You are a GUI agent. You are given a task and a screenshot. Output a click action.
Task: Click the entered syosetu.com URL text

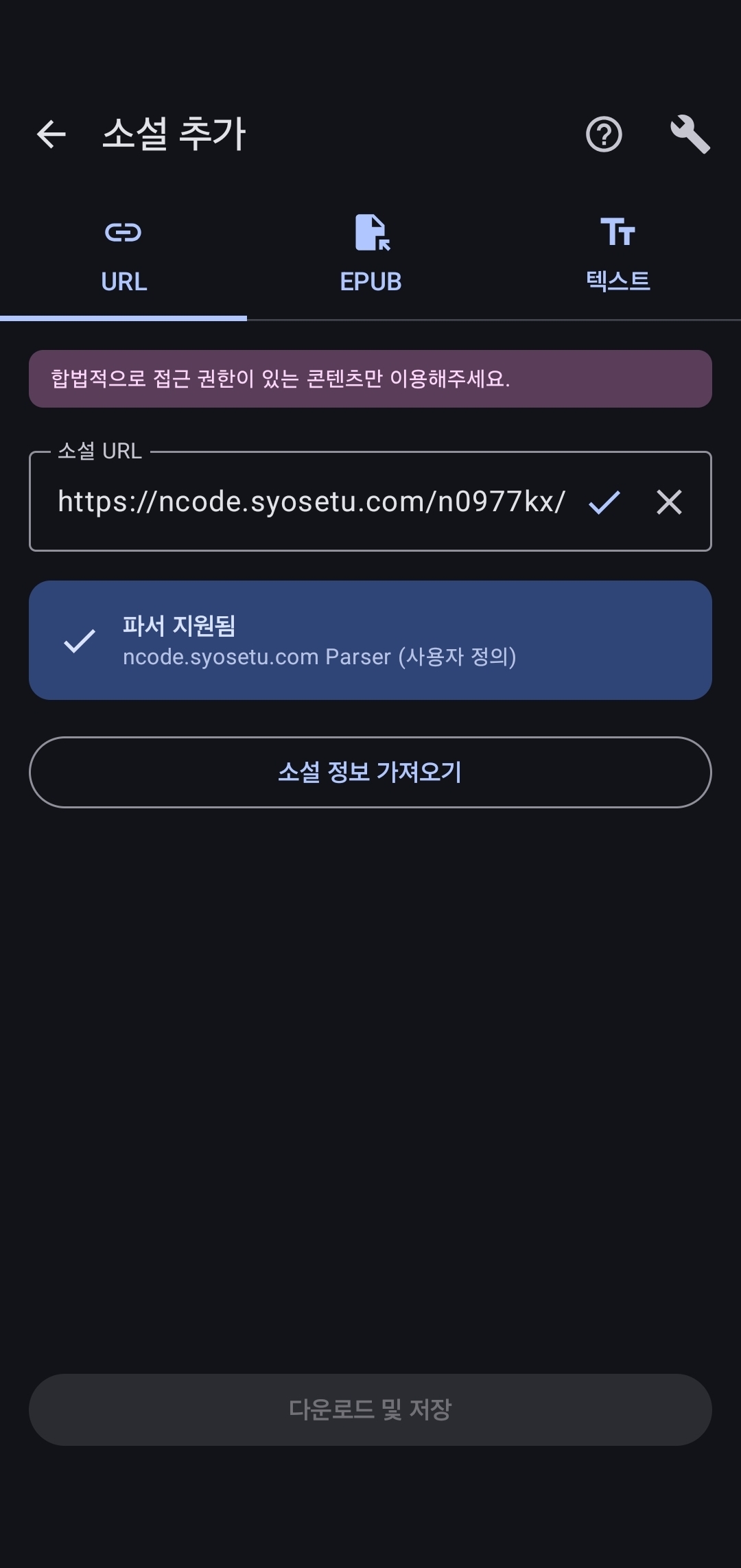pos(309,502)
